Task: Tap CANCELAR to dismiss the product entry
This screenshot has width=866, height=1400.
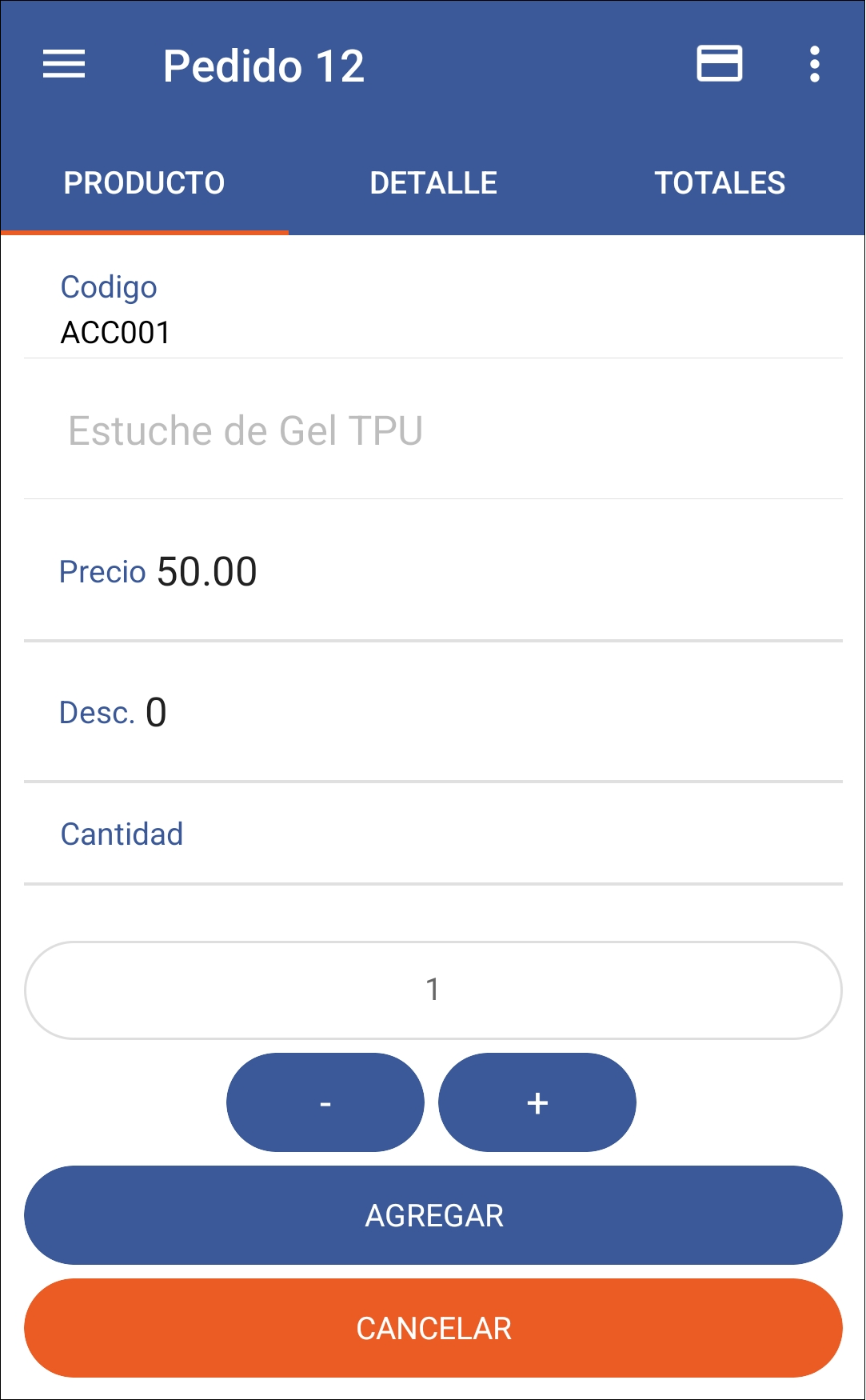Action: click(433, 1327)
